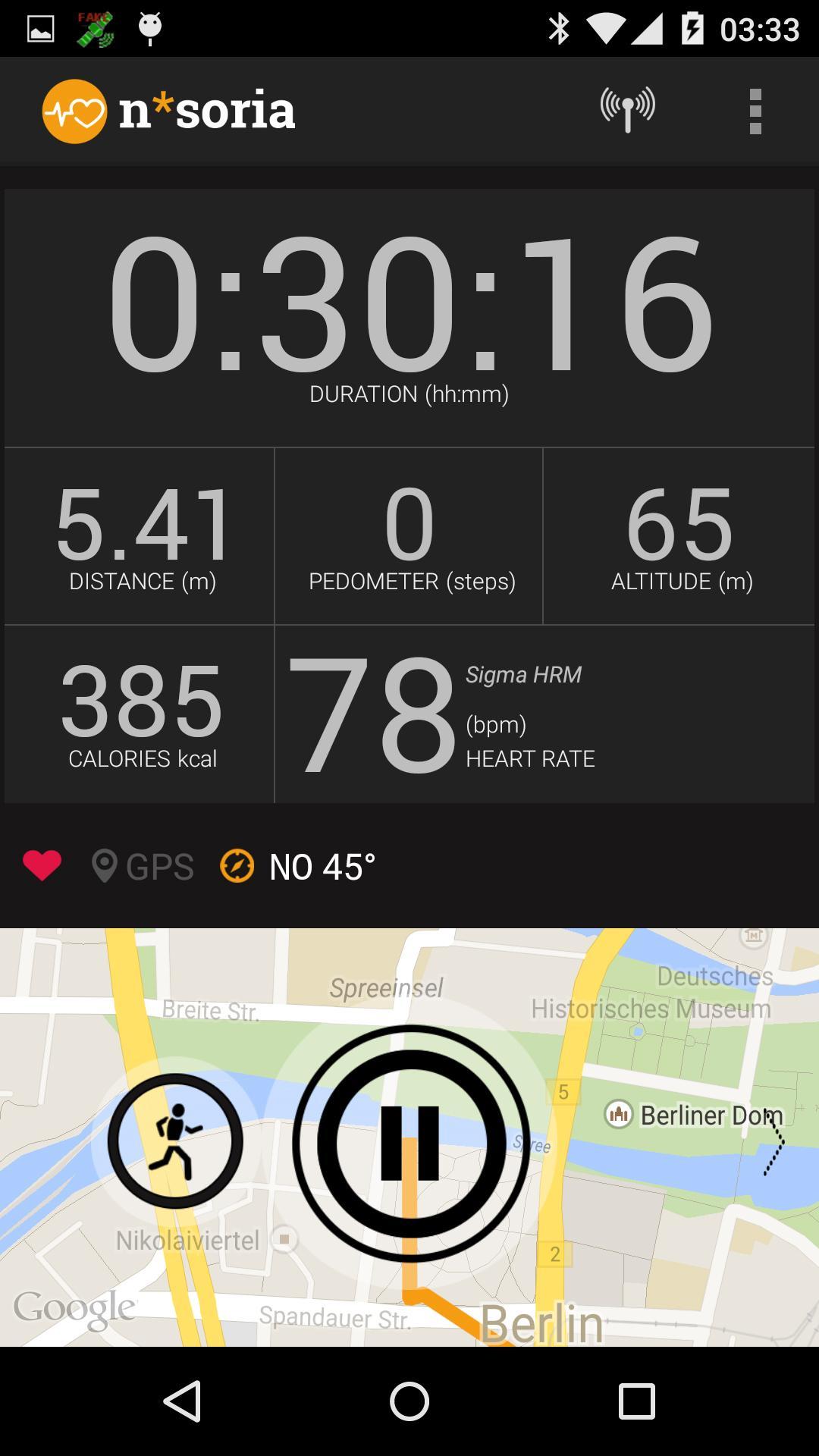
Task: Click the orange compass icon
Action: point(237,864)
